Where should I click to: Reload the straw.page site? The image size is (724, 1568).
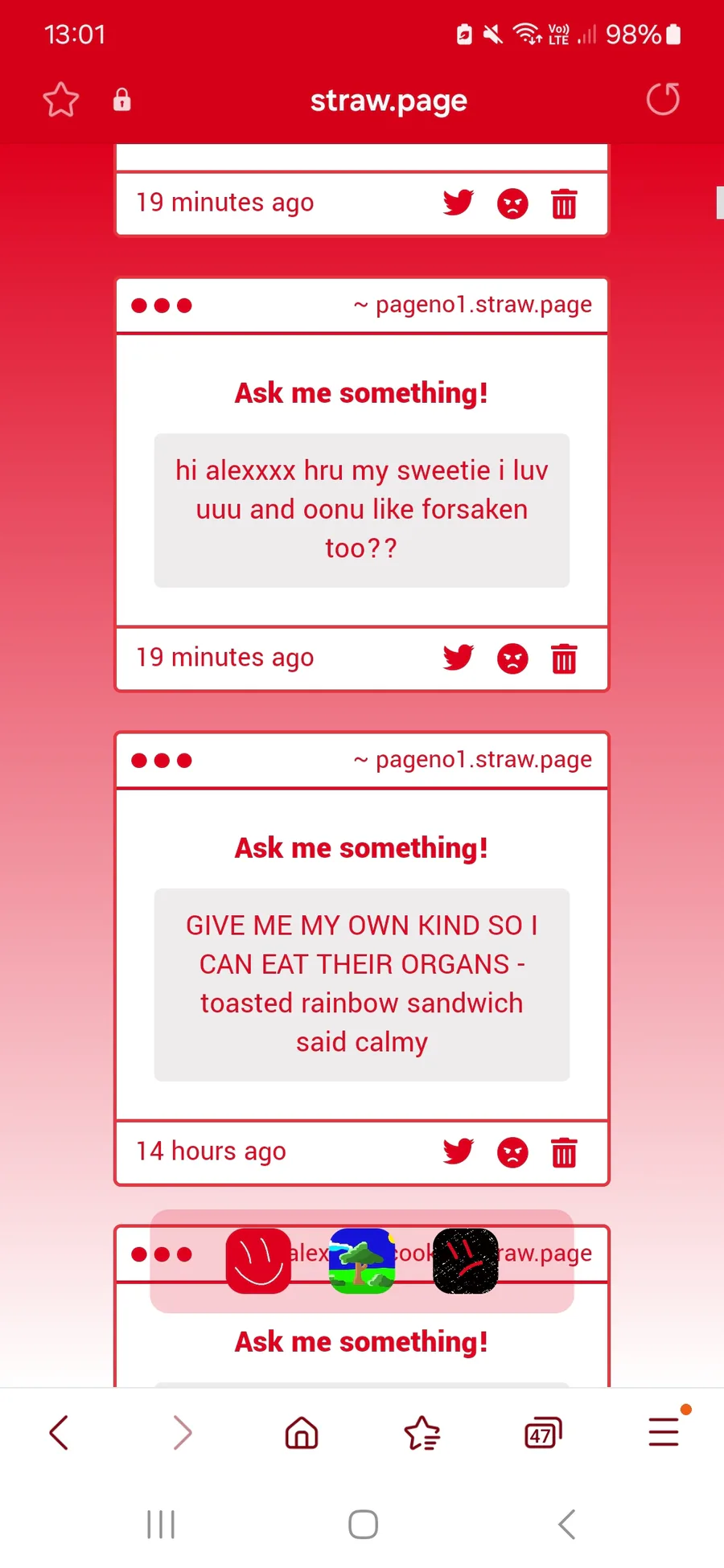point(663,100)
